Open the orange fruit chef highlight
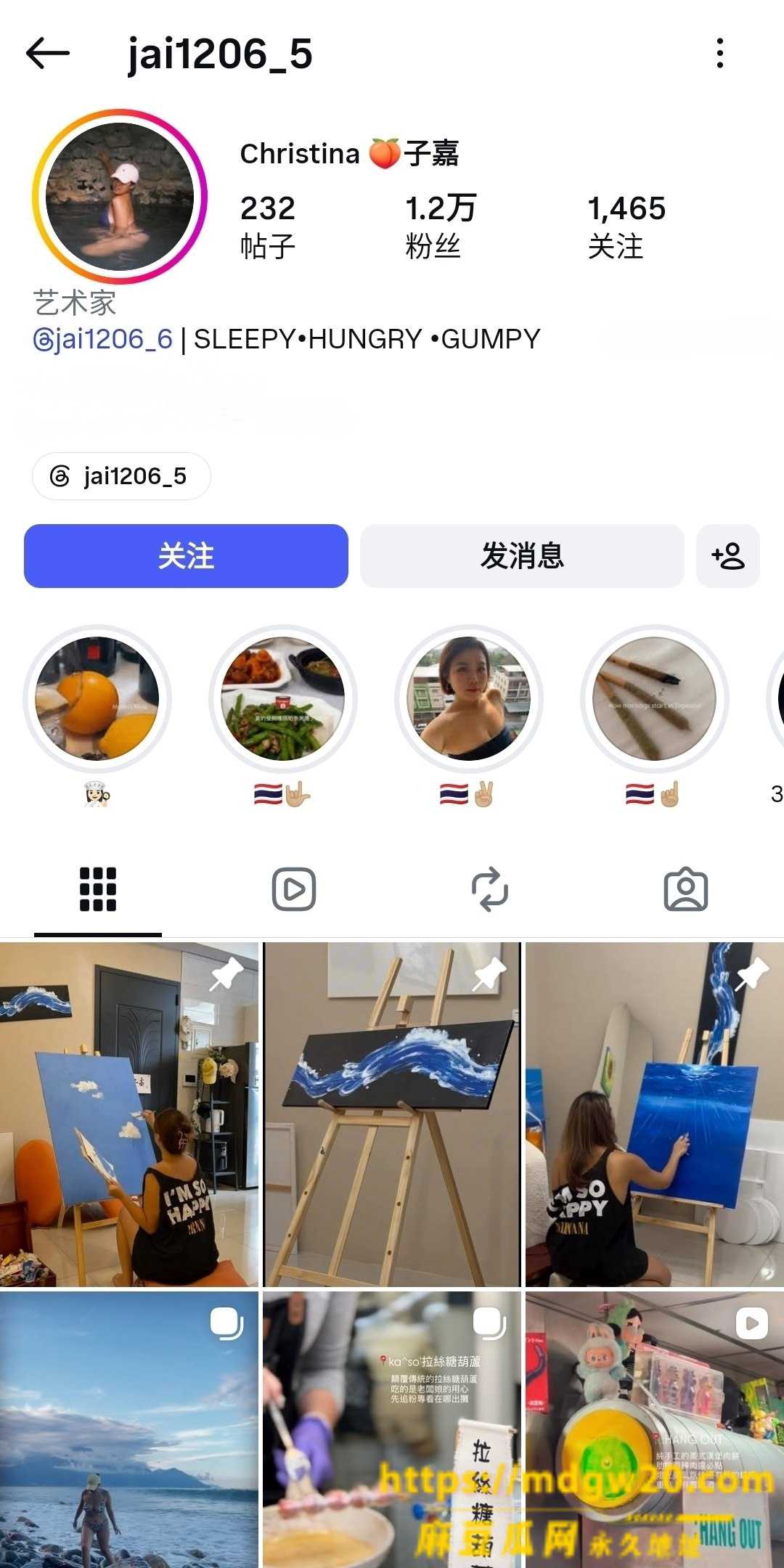The height and width of the screenshot is (1568, 784). 97,698
